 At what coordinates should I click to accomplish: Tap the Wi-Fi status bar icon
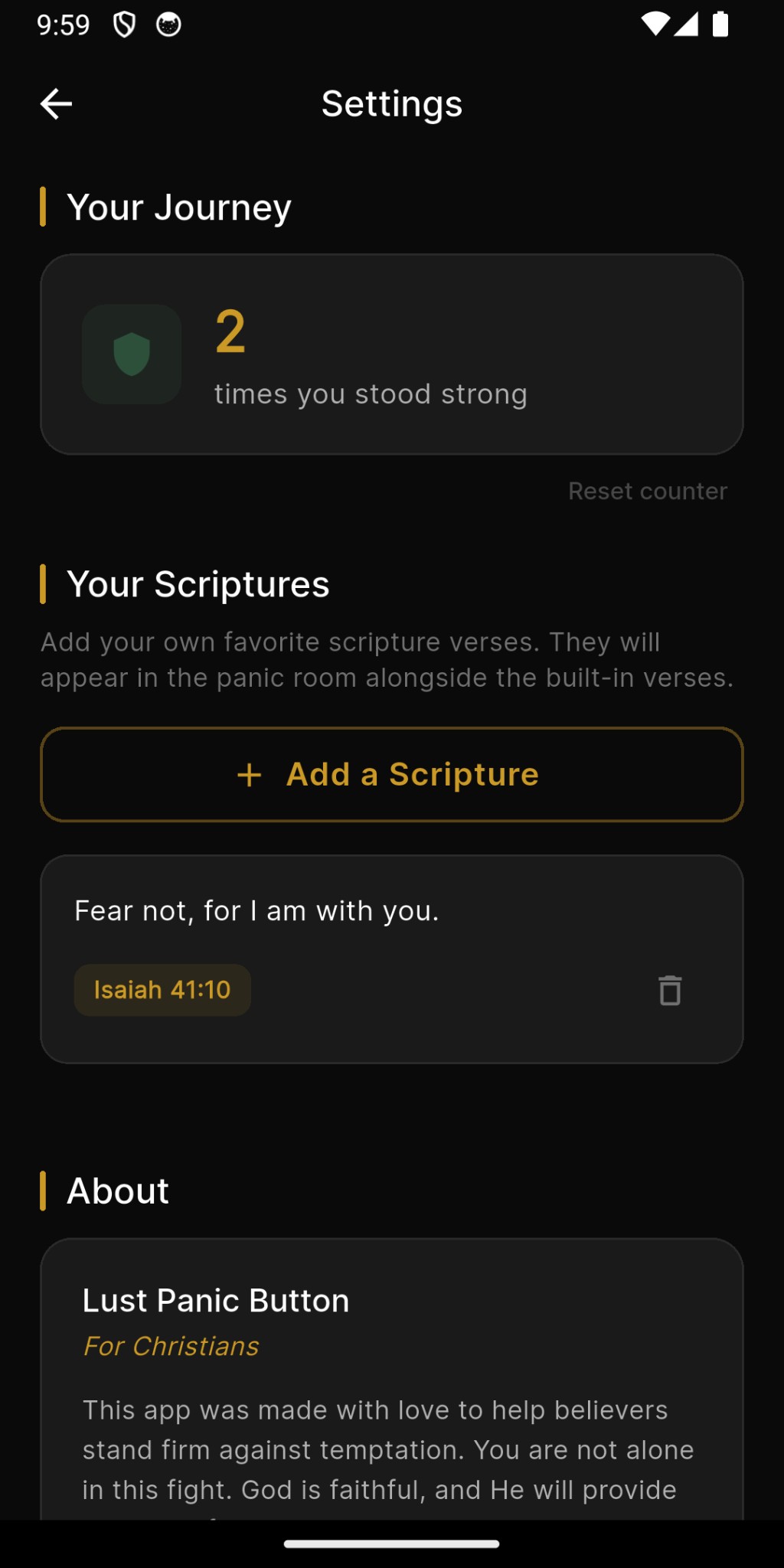[654, 24]
